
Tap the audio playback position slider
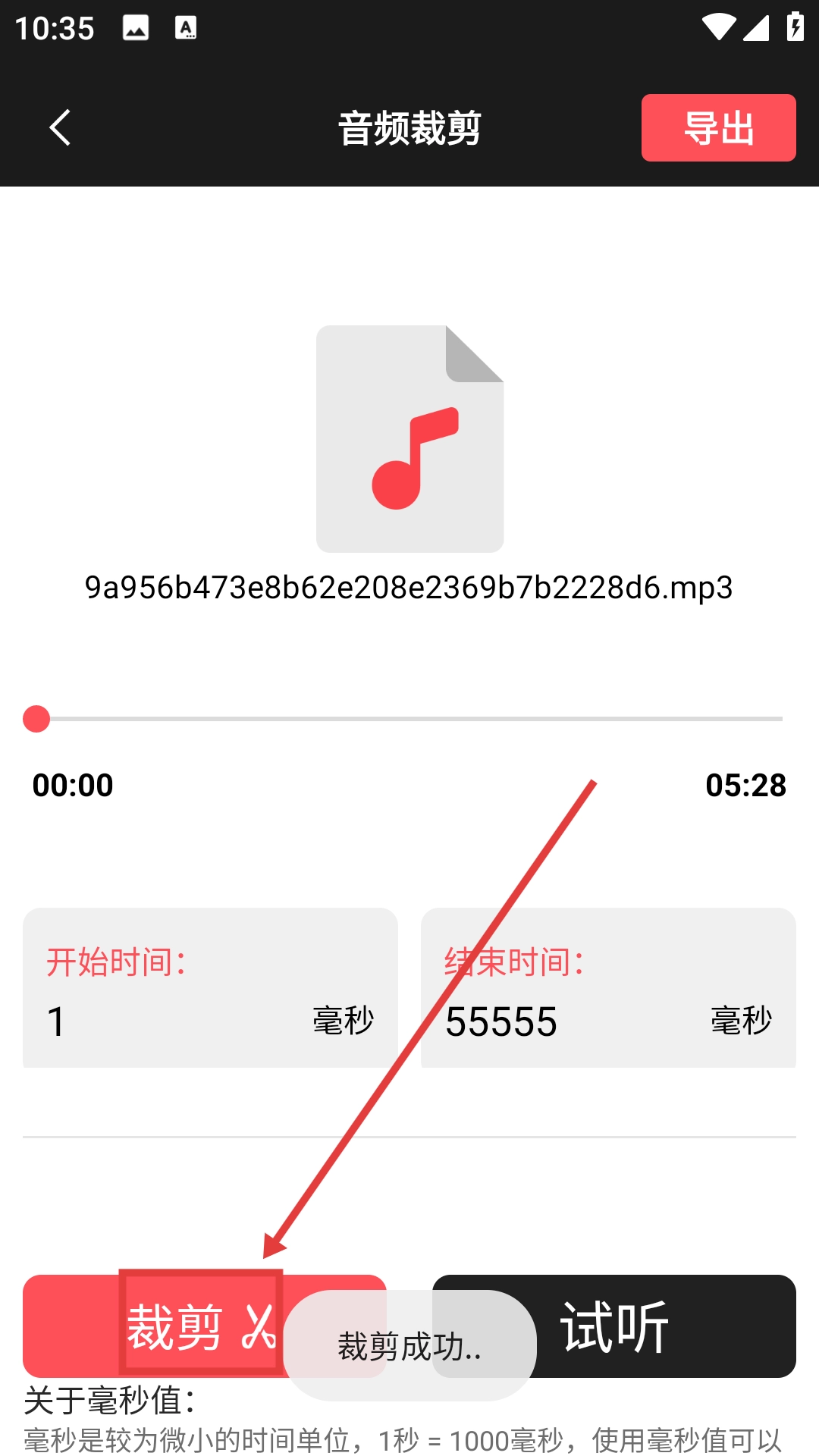pyautogui.click(x=409, y=718)
